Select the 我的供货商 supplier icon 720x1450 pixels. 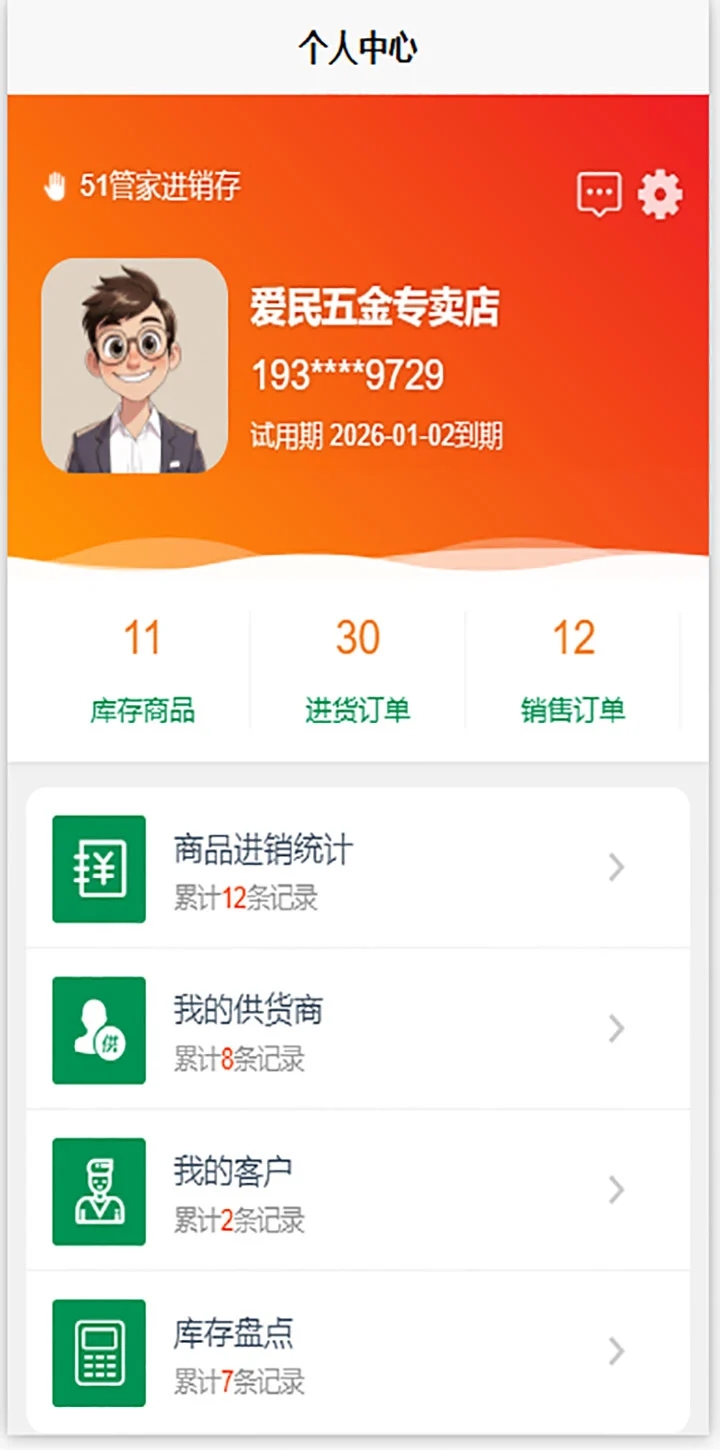tap(98, 1029)
